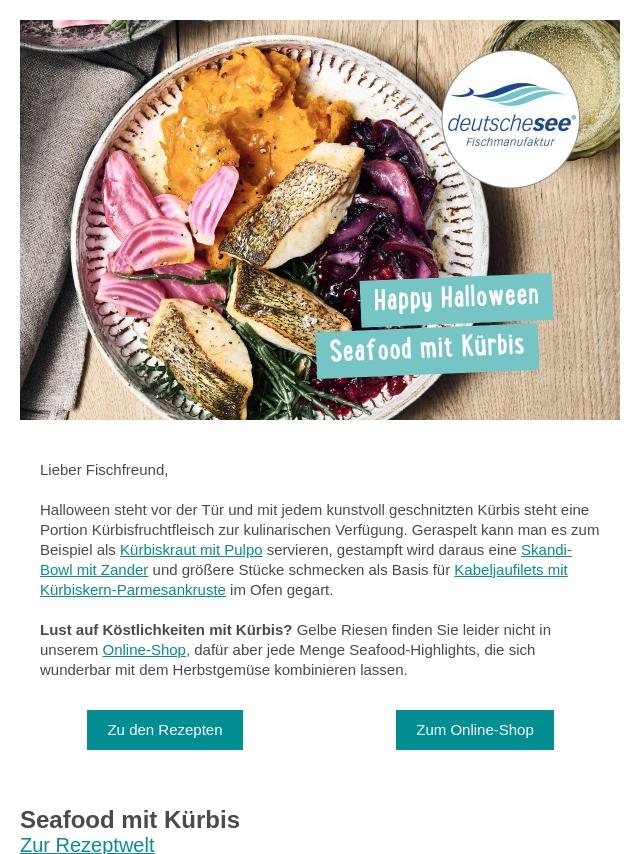640x854 pixels.
Task: Tap the Zu den Rezepten button
Action: (165, 730)
